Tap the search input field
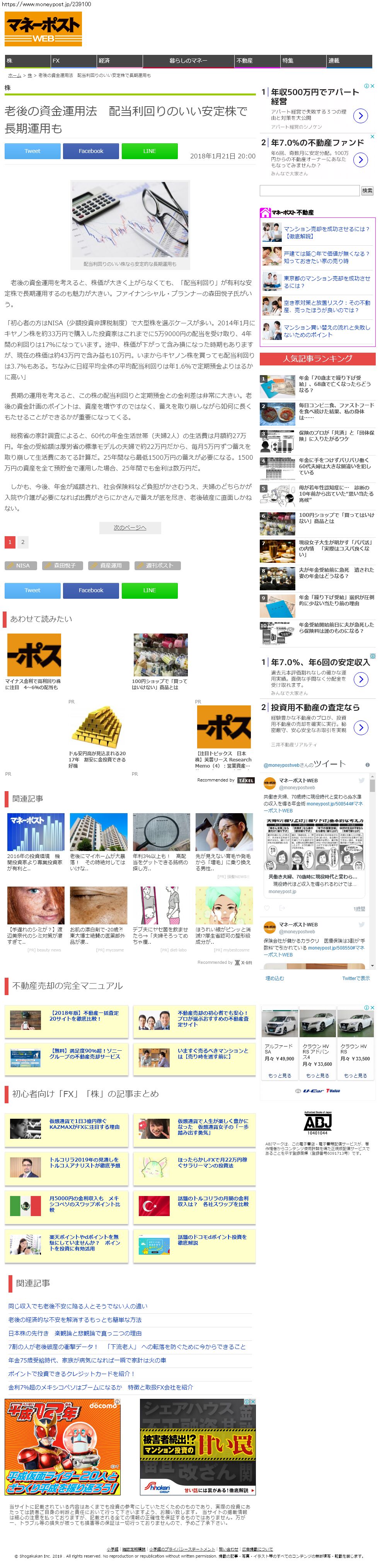The image size is (380, 1568). [x=309, y=190]
